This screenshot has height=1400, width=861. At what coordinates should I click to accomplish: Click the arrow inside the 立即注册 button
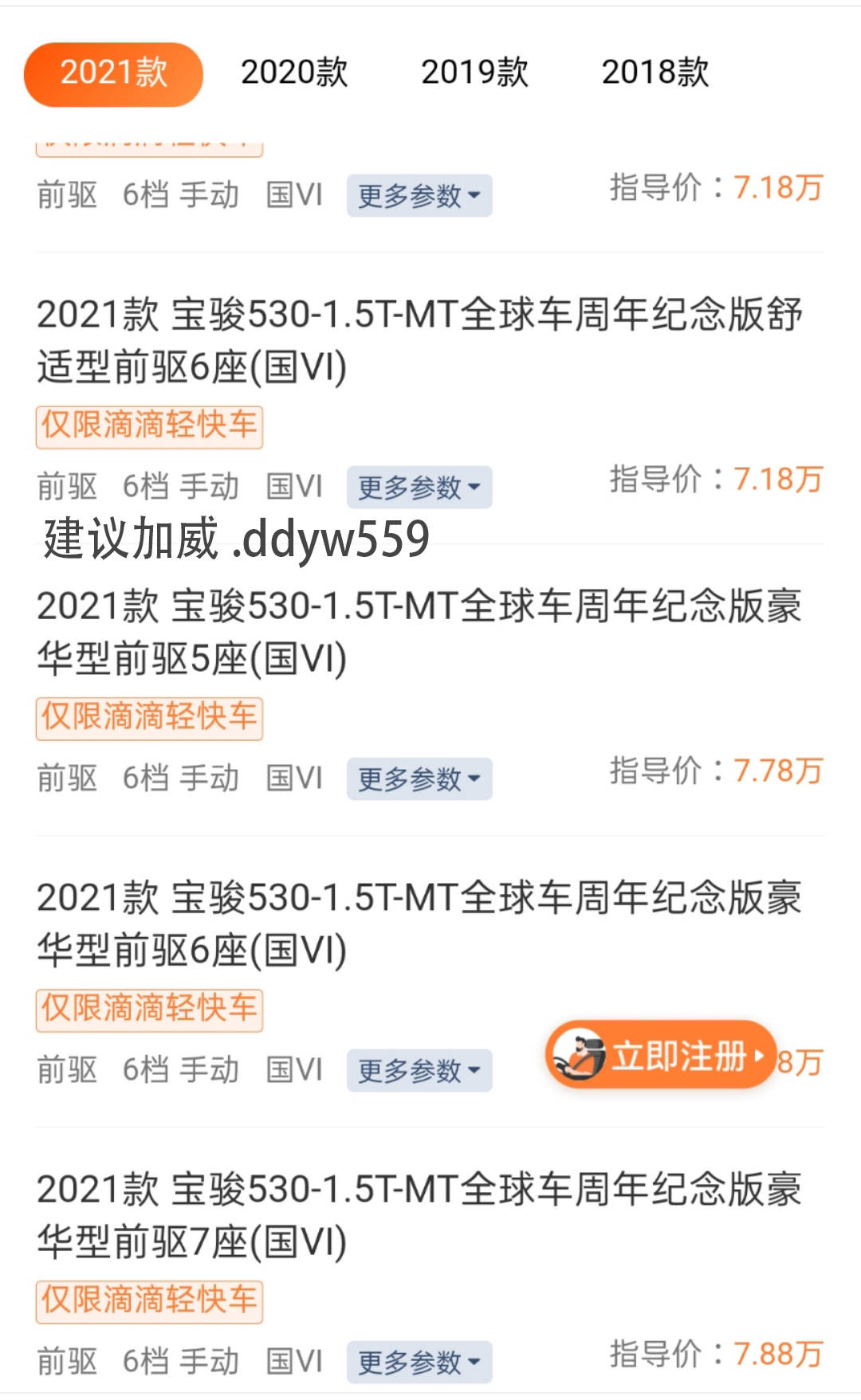(x=759, y=1057)
